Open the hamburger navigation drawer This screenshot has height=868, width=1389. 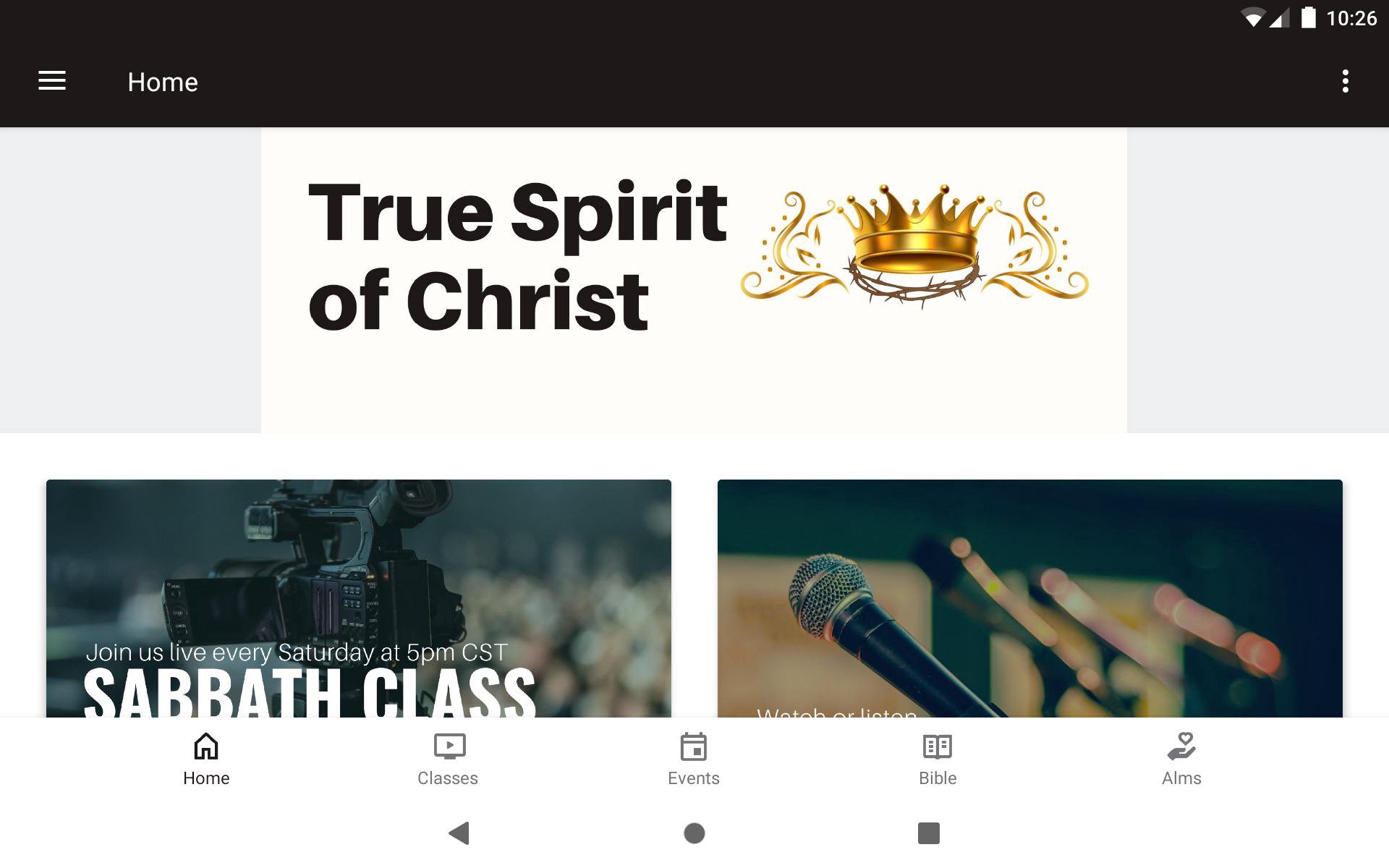tap(52, 81)
